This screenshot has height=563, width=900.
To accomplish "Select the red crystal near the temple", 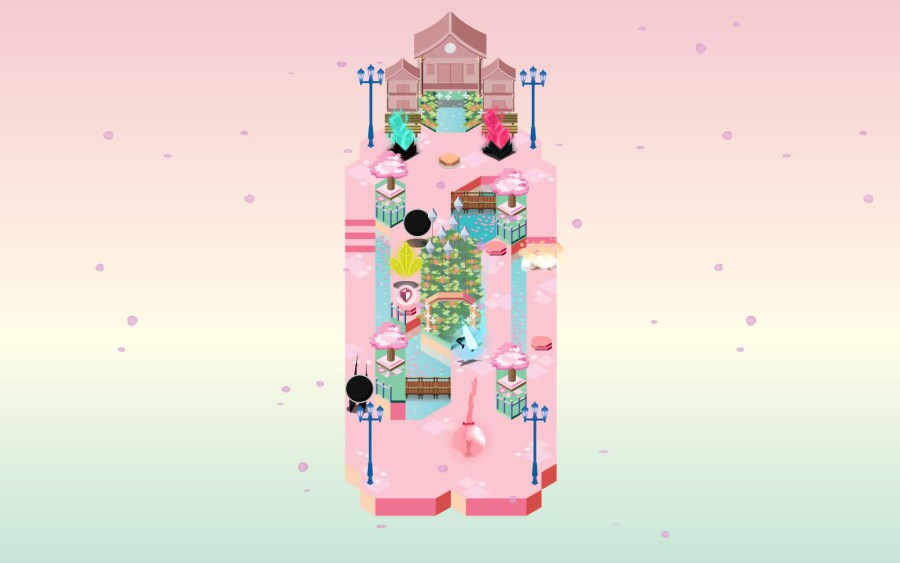I will click(496, 131).
